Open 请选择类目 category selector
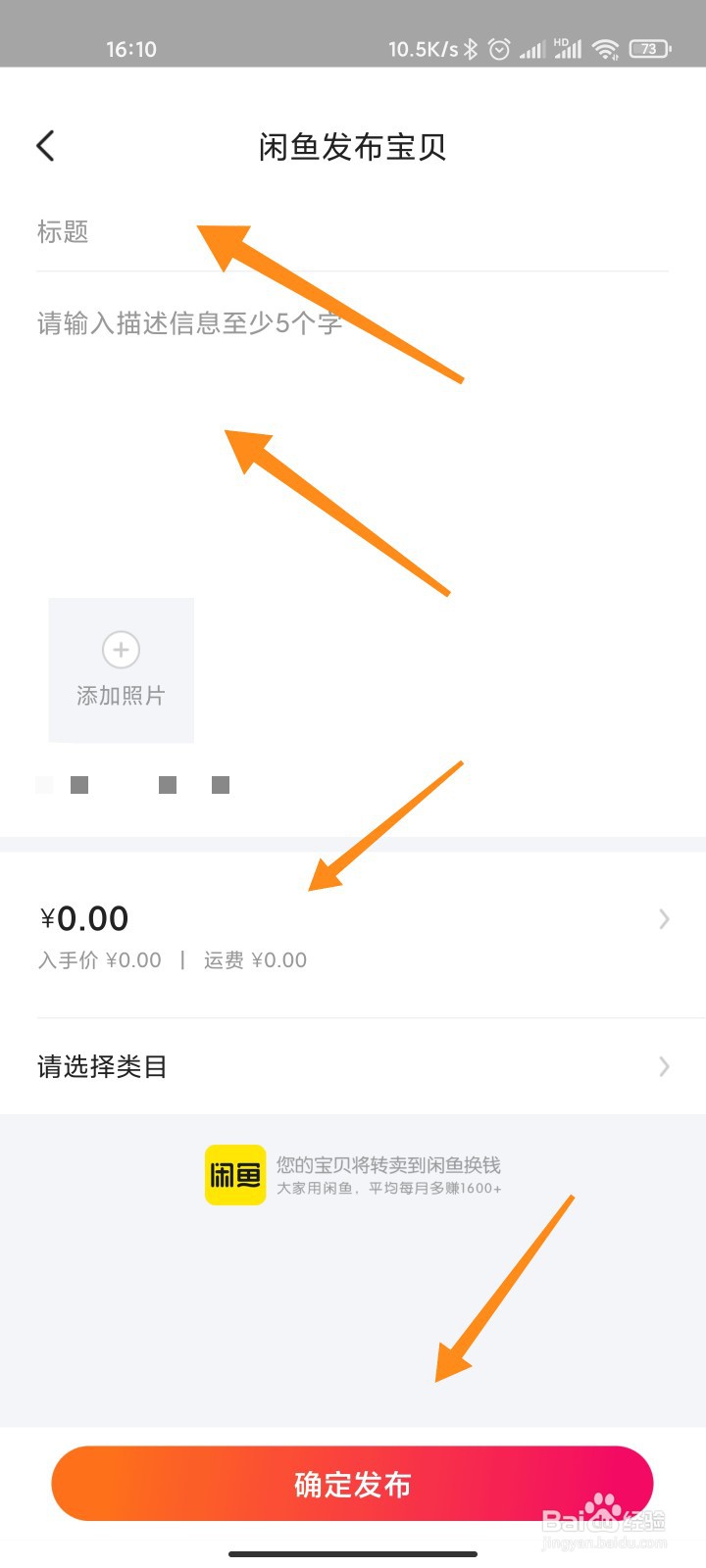Screen dimensions: 706x1568 click(353, 1066)
